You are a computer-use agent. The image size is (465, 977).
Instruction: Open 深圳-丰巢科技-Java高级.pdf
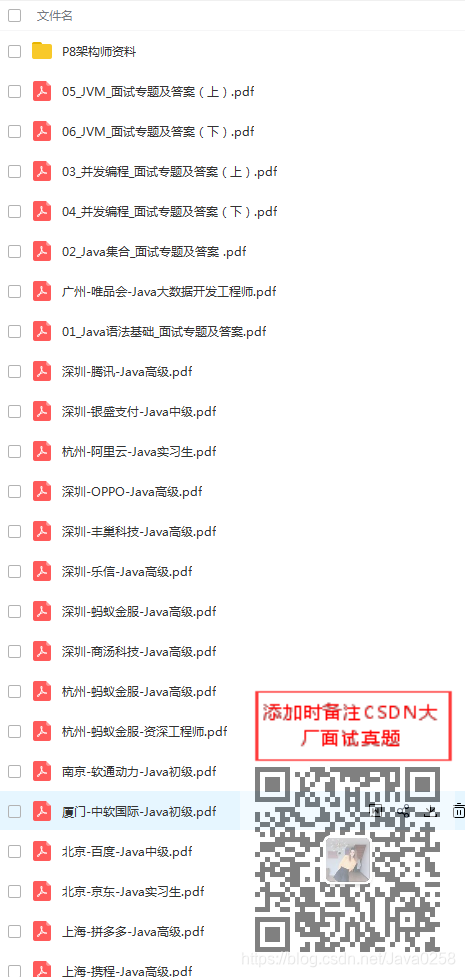(x=139, y=531)
